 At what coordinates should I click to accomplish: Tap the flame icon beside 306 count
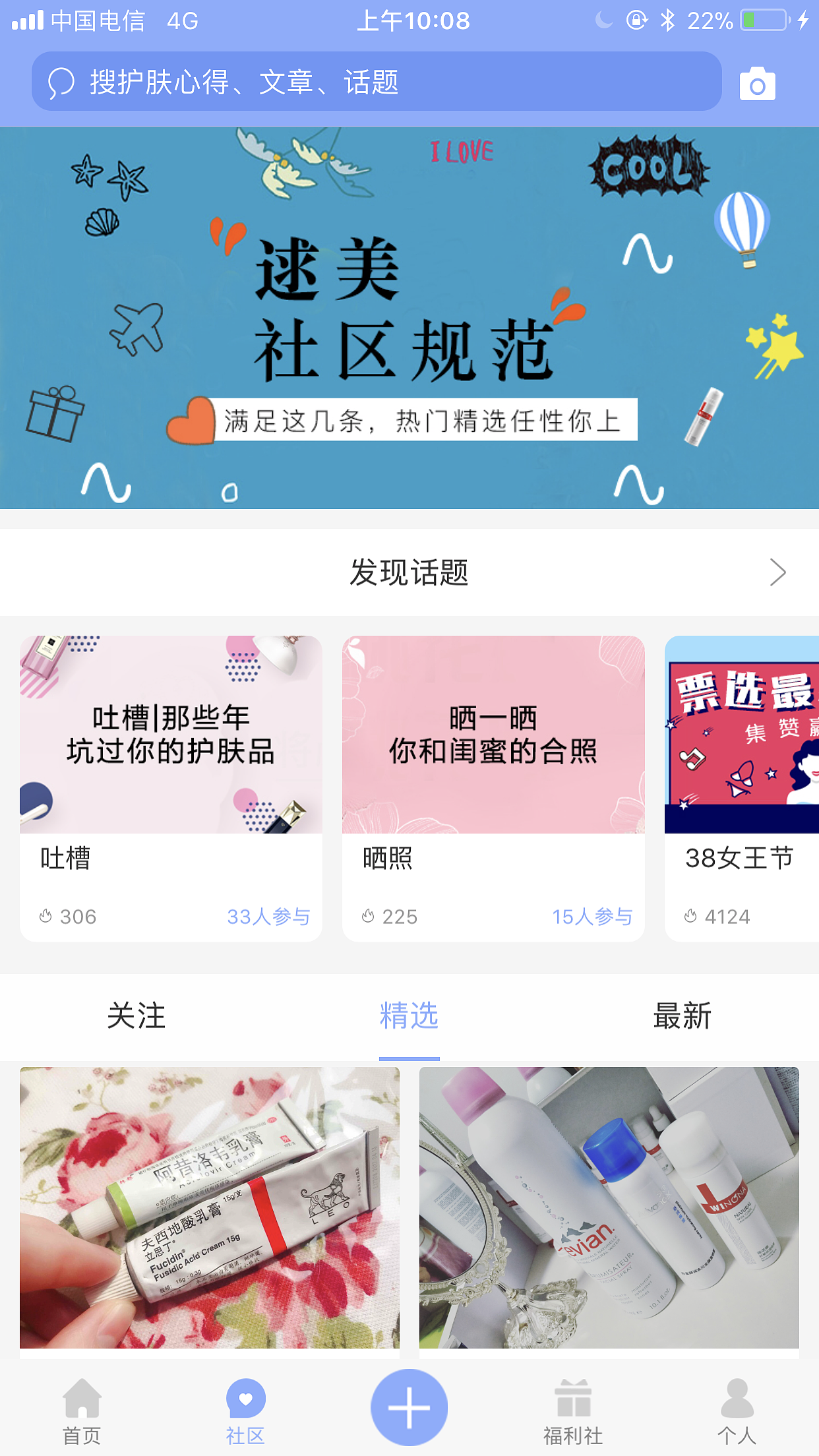(x=45, y=916)
